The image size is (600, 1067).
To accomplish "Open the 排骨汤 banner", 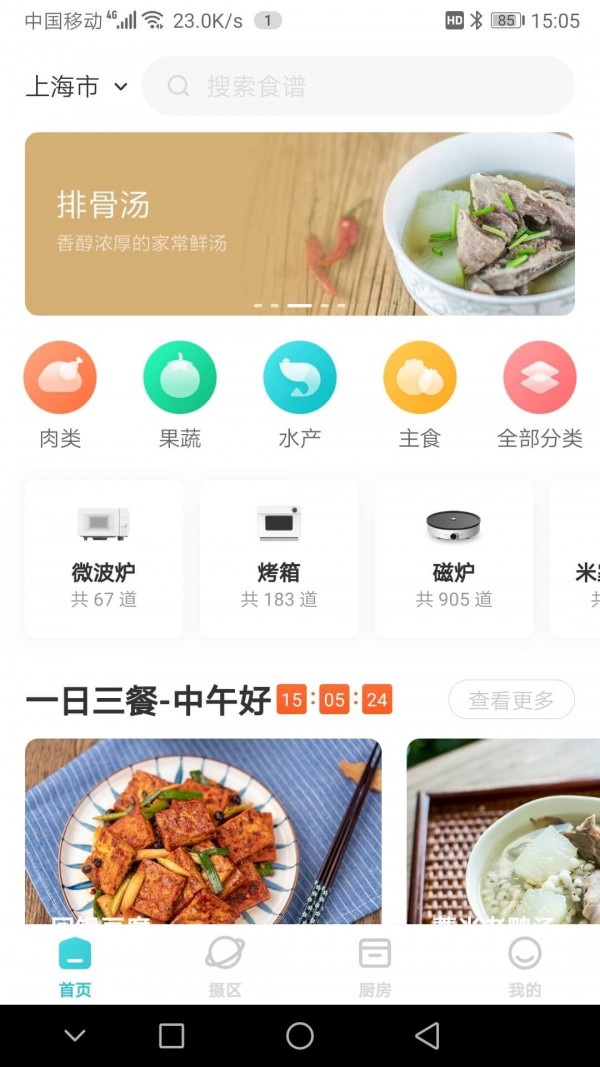I will (299, 224).
